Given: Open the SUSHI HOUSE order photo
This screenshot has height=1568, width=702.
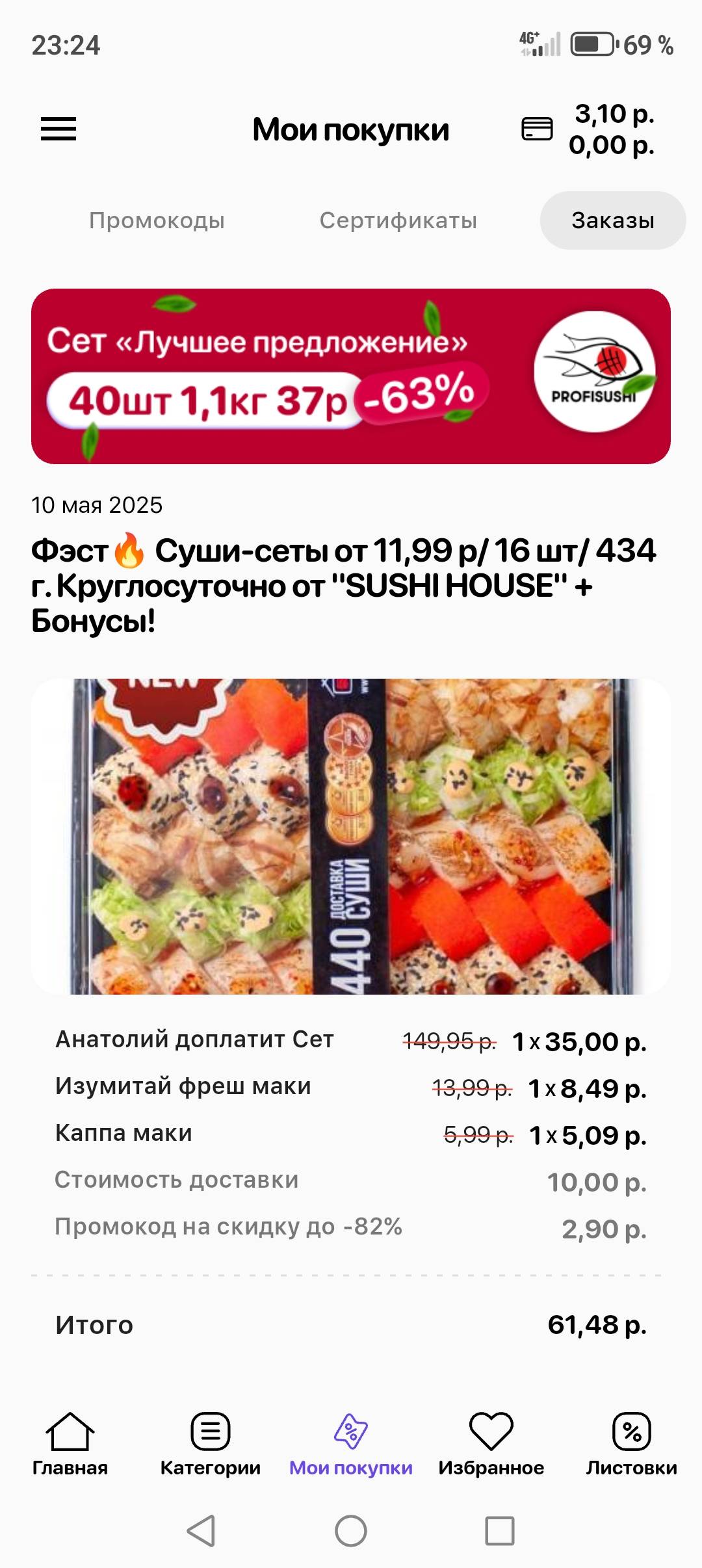Looking at the screenshot, I should pos(351,836).
